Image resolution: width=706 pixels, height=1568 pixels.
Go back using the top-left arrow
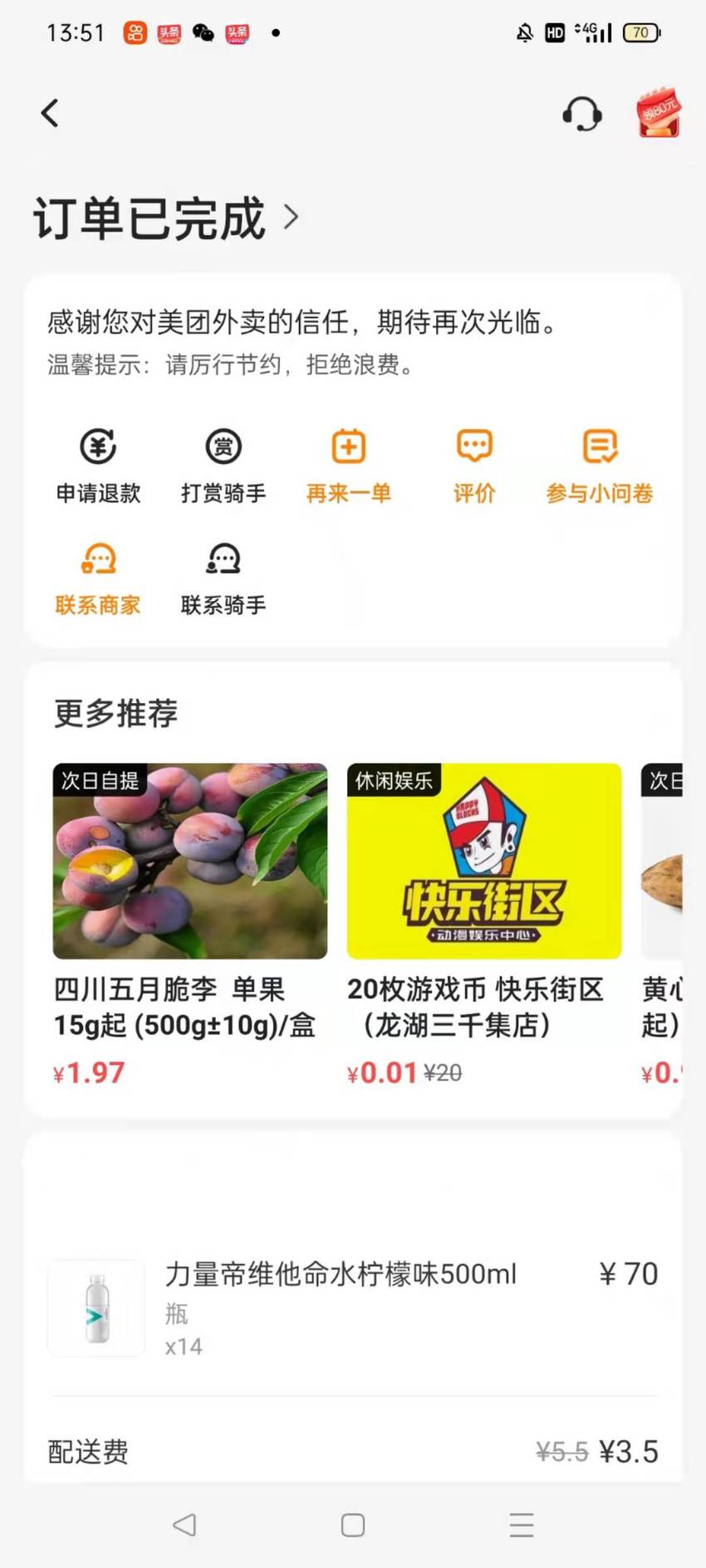50,114
